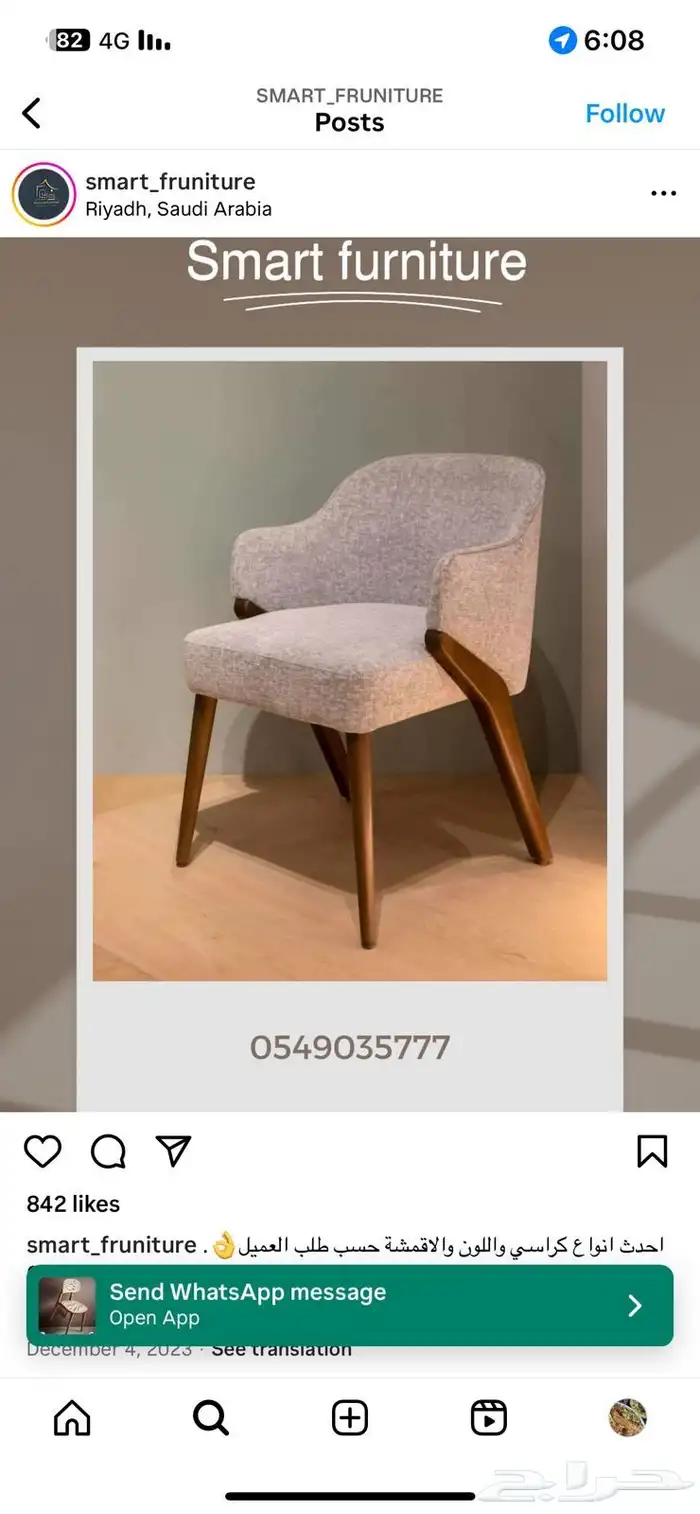
Task: Open smart_fruniture profile picture story
Action: 44,195
